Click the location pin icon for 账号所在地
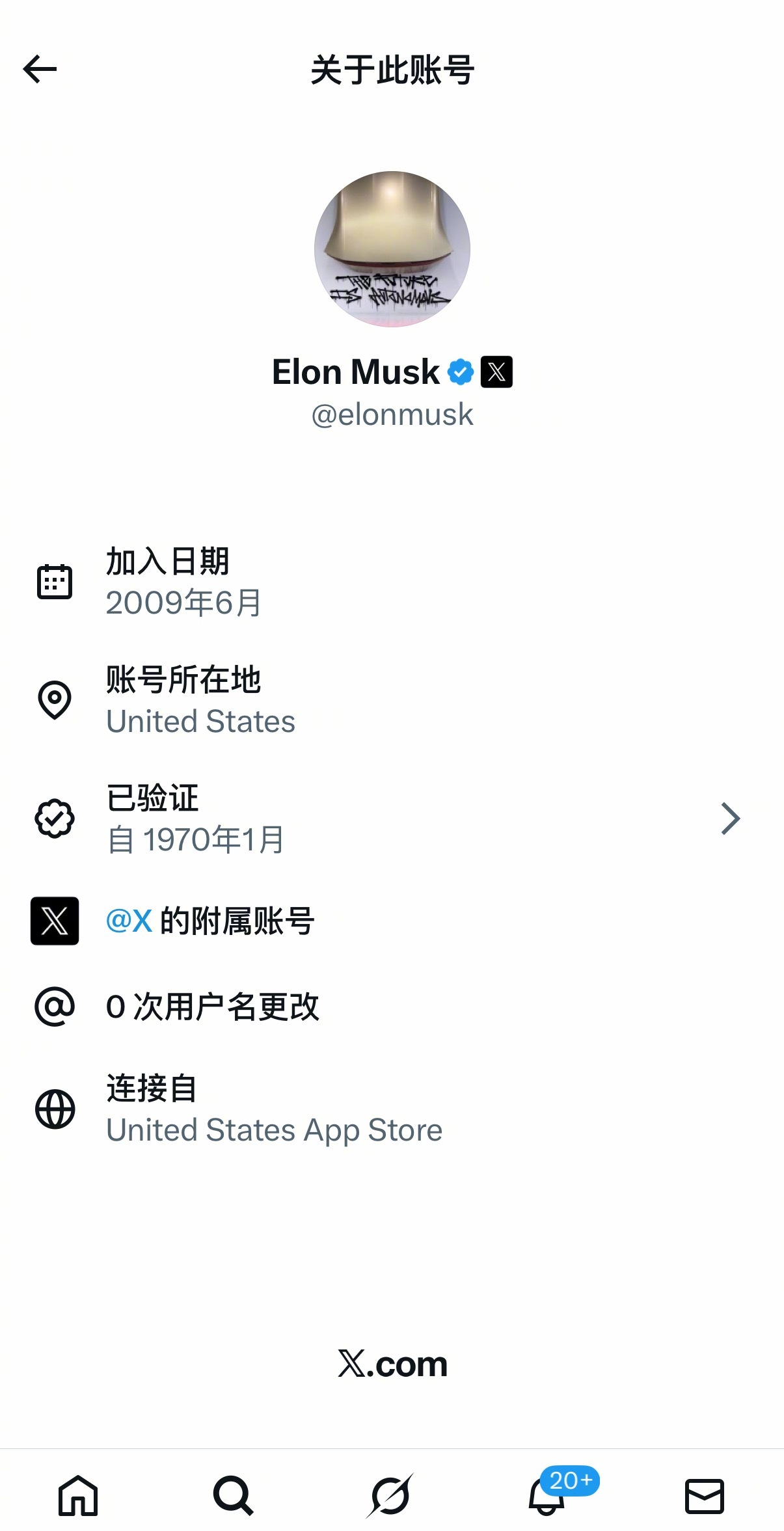 coord(55,699)
